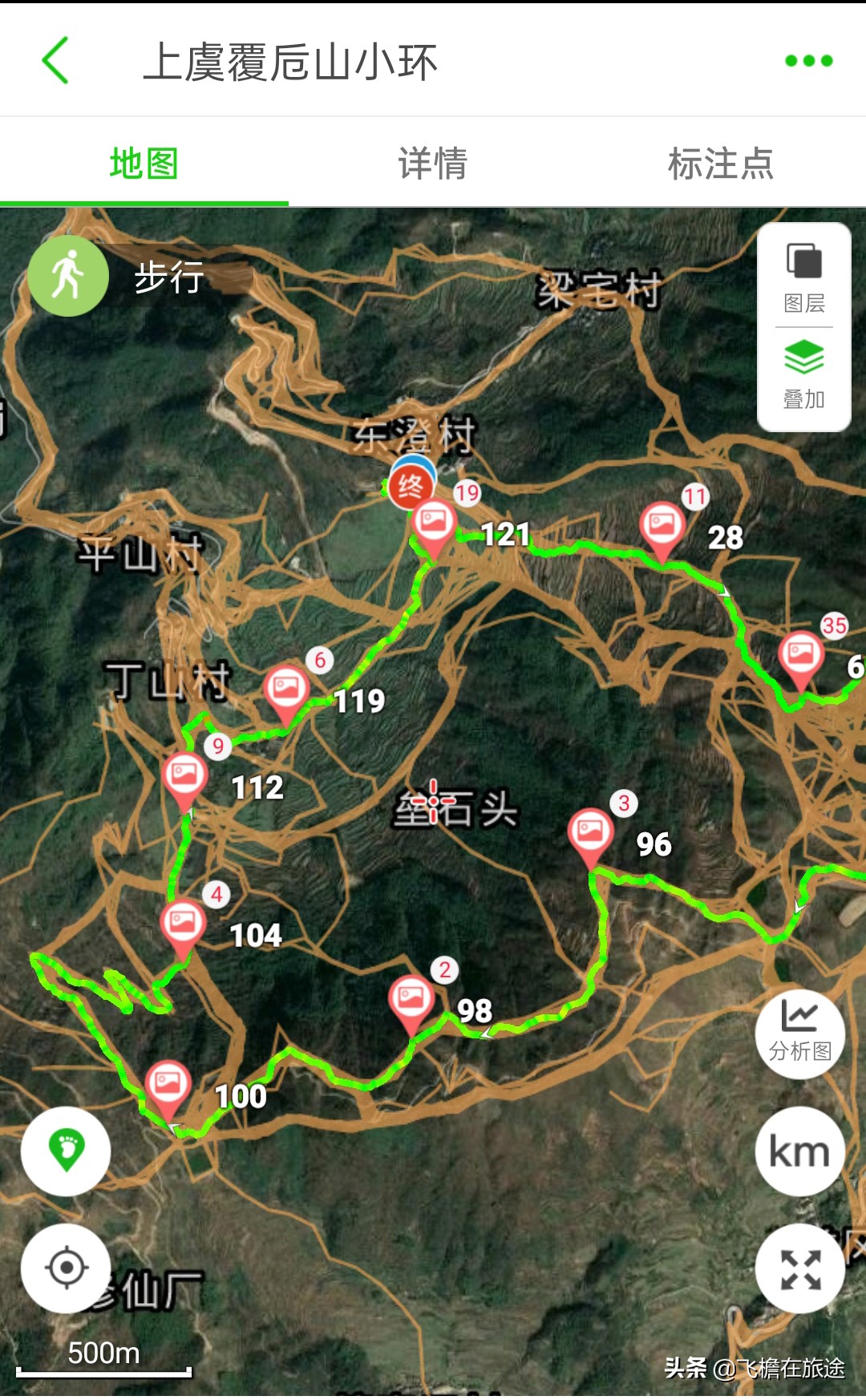The image size is (866, 1400).
Task: Open photo marker near 96
Action: (x=591, y=832)
